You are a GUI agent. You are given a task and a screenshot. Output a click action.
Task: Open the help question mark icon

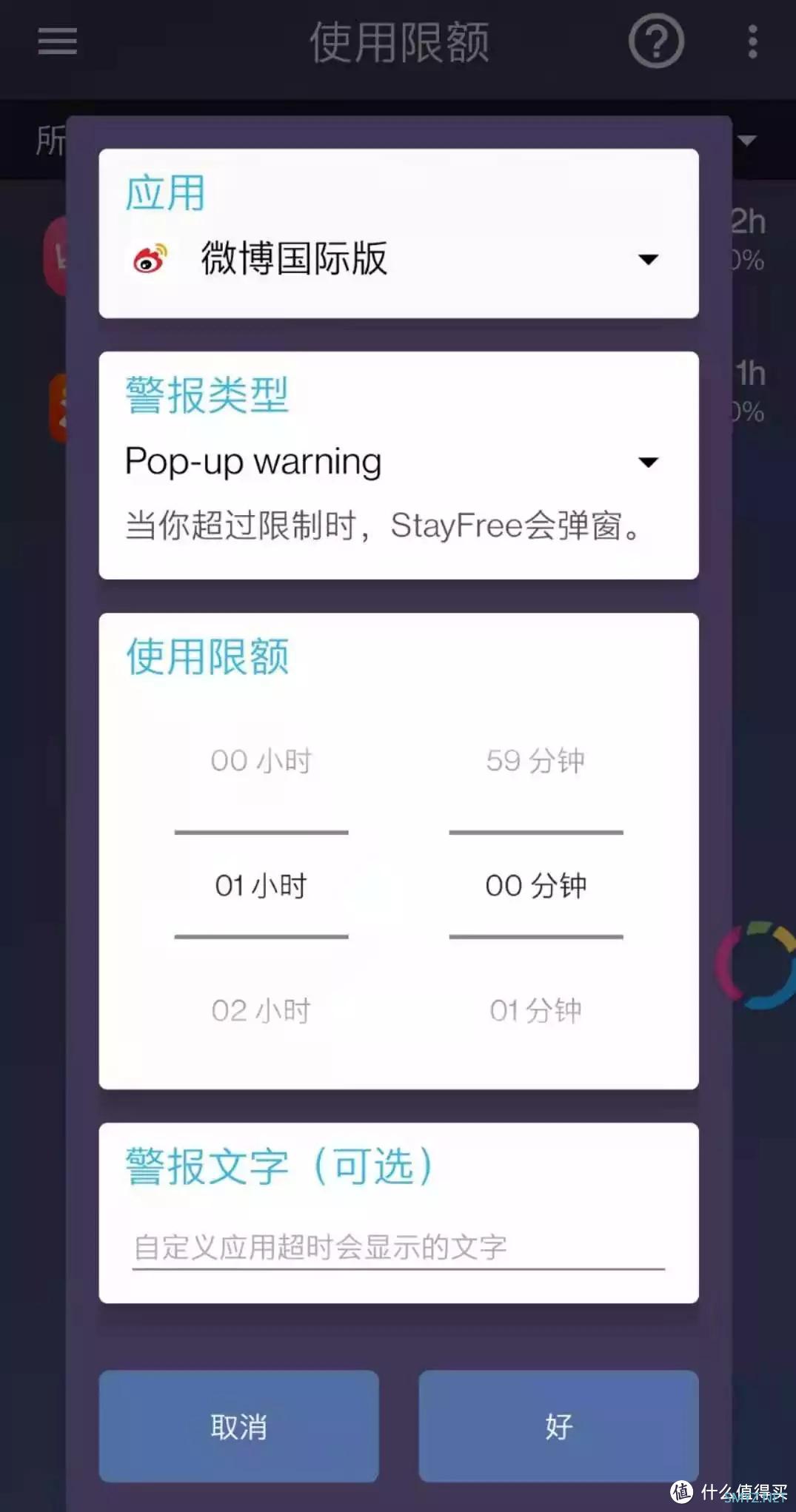point(656,41)
